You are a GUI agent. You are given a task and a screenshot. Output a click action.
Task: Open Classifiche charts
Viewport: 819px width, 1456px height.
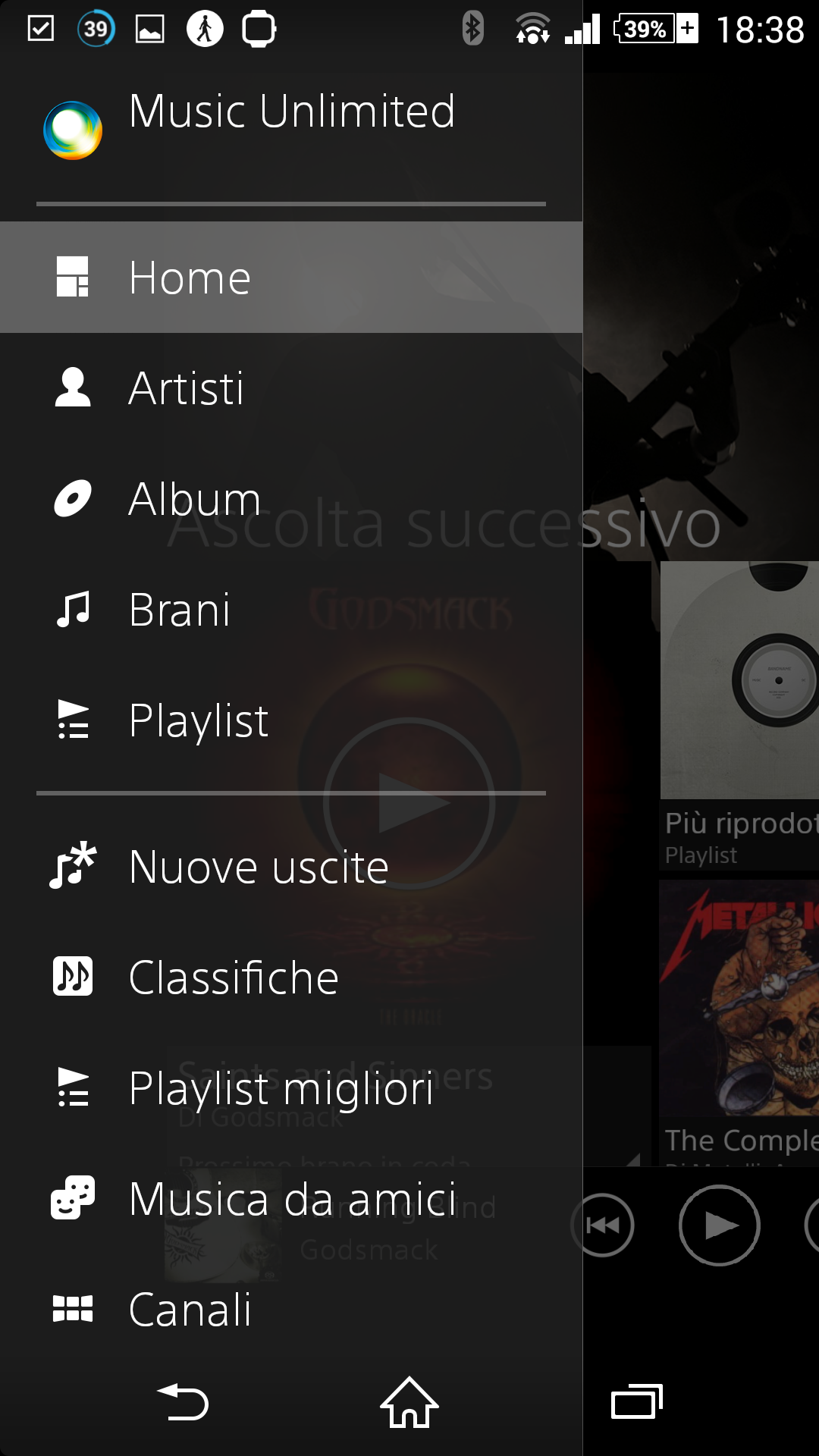[x=291, y=977]
